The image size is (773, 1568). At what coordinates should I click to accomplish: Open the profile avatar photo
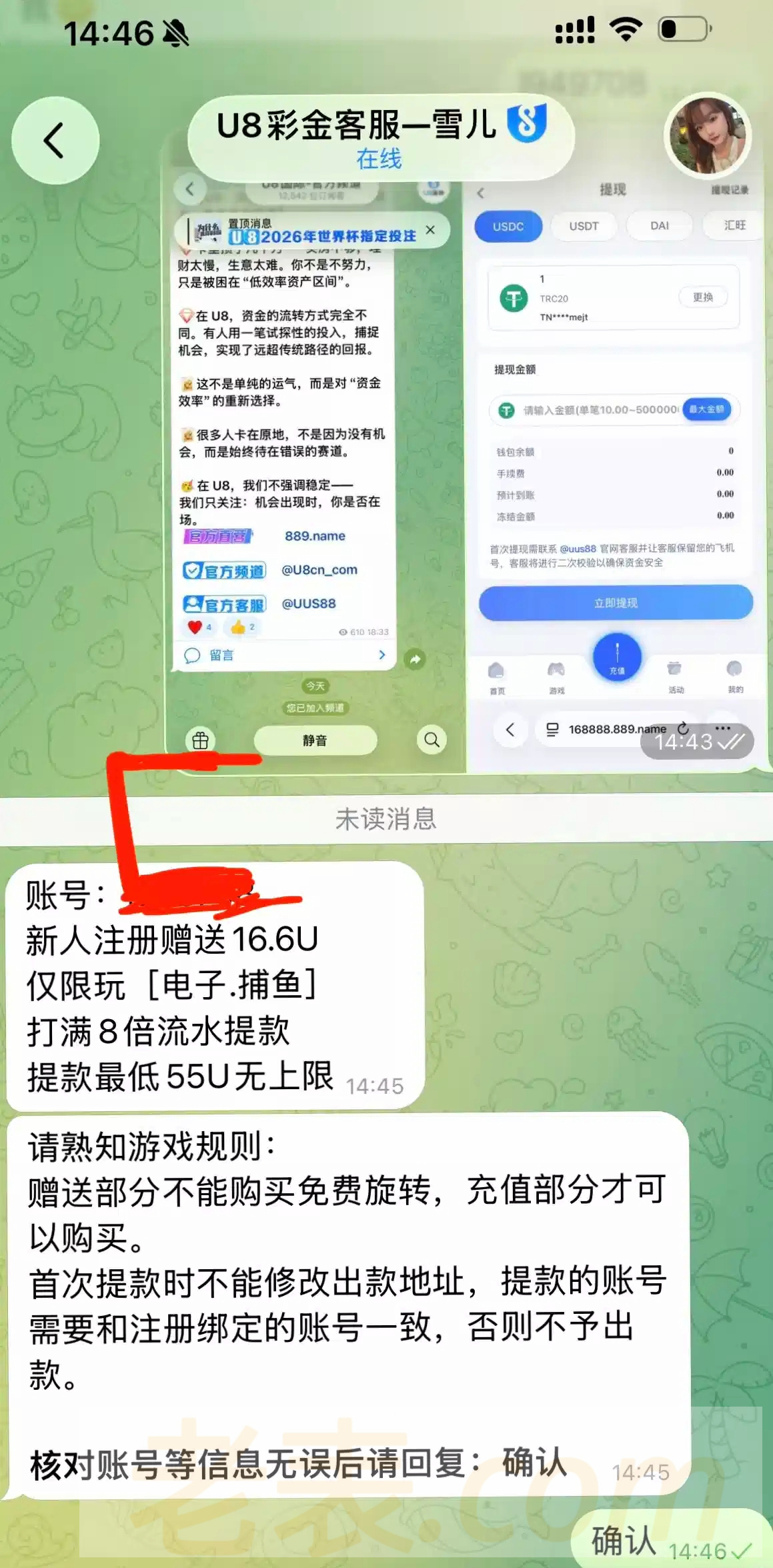(708, 135)
